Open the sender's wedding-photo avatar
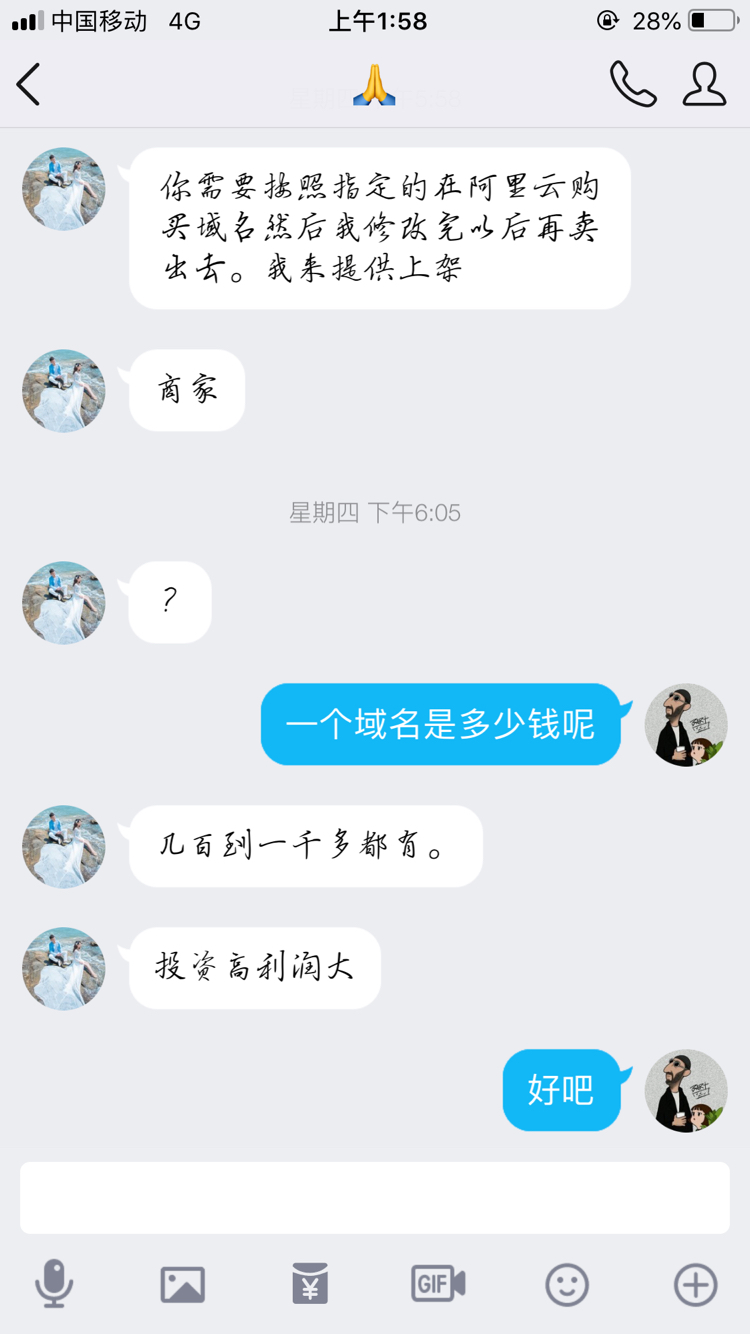 (x=62, y=188)
